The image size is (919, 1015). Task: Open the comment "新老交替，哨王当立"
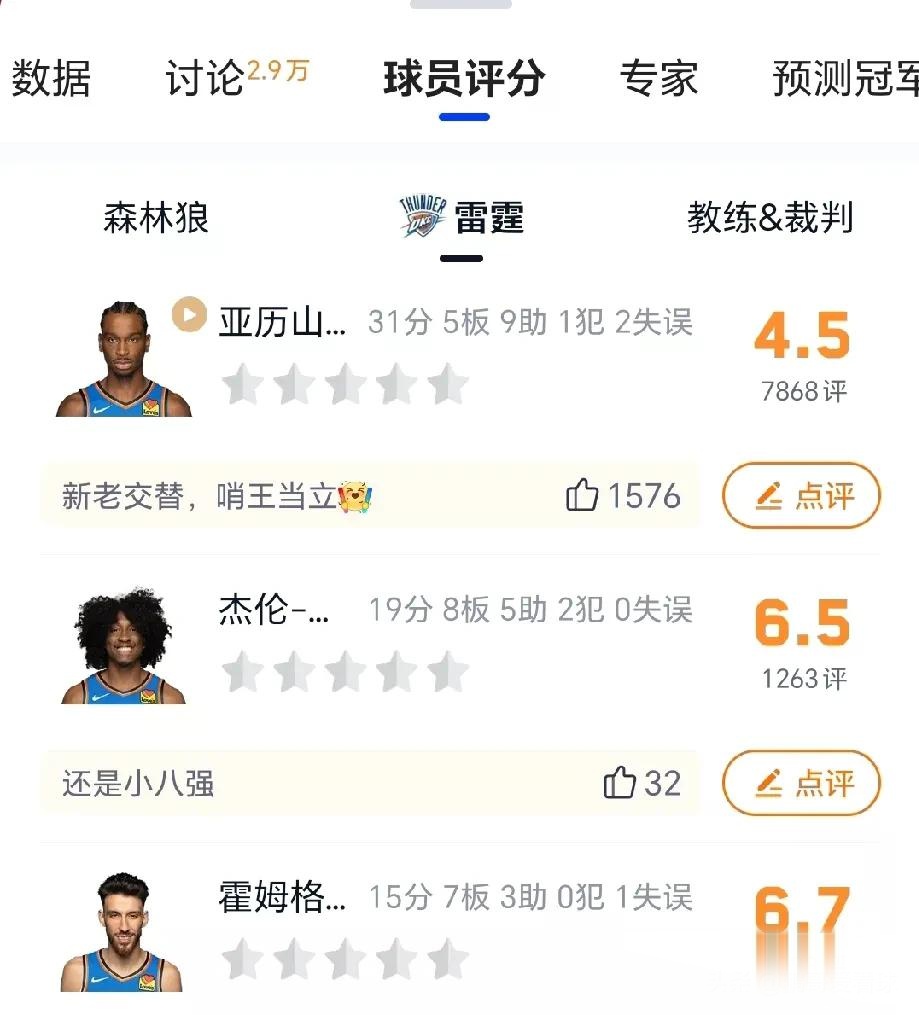click(210, 495)
